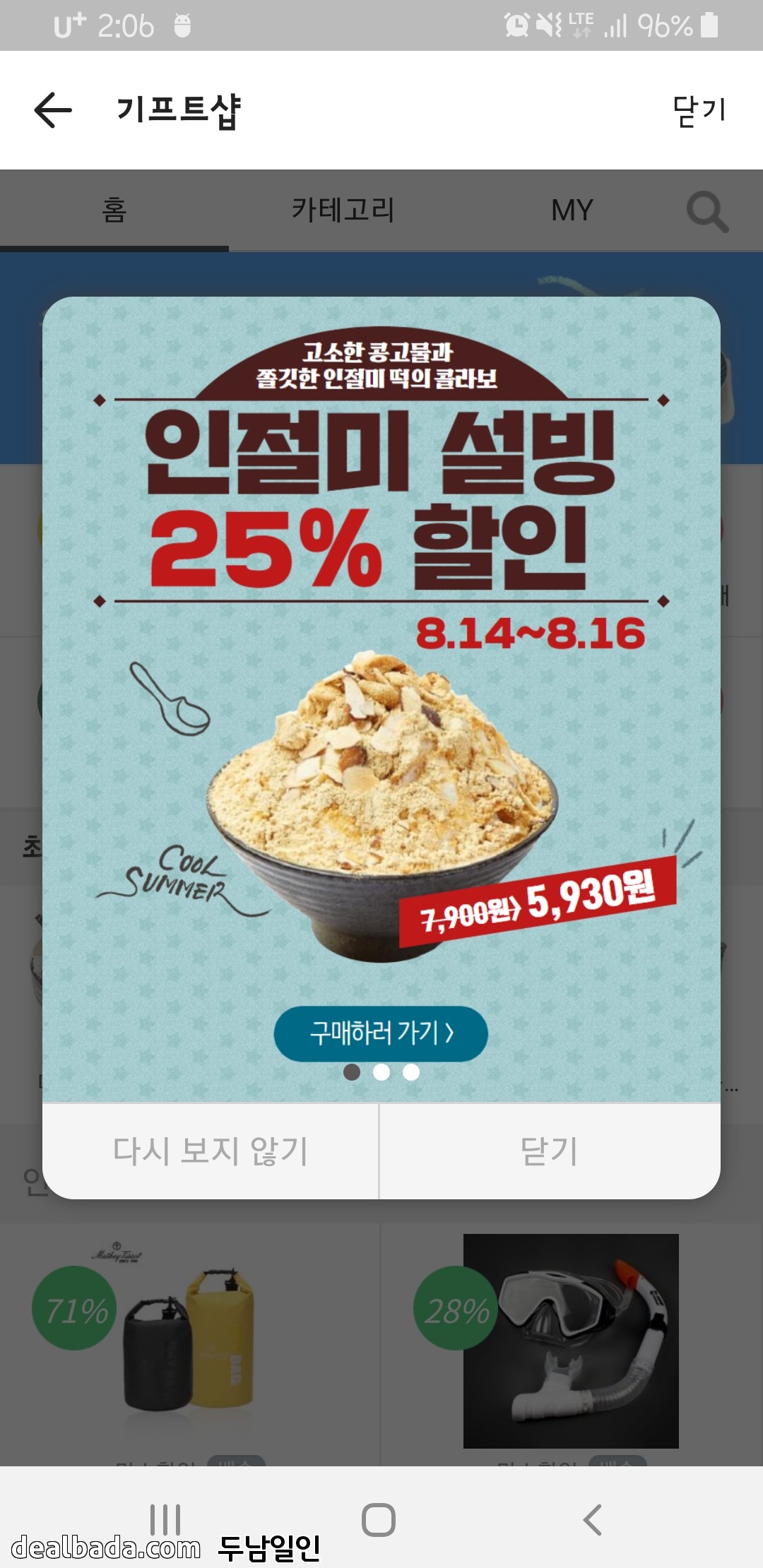
Task: Open the search magnifier icon
Action: pyautogui.click(x=706, y=211)
